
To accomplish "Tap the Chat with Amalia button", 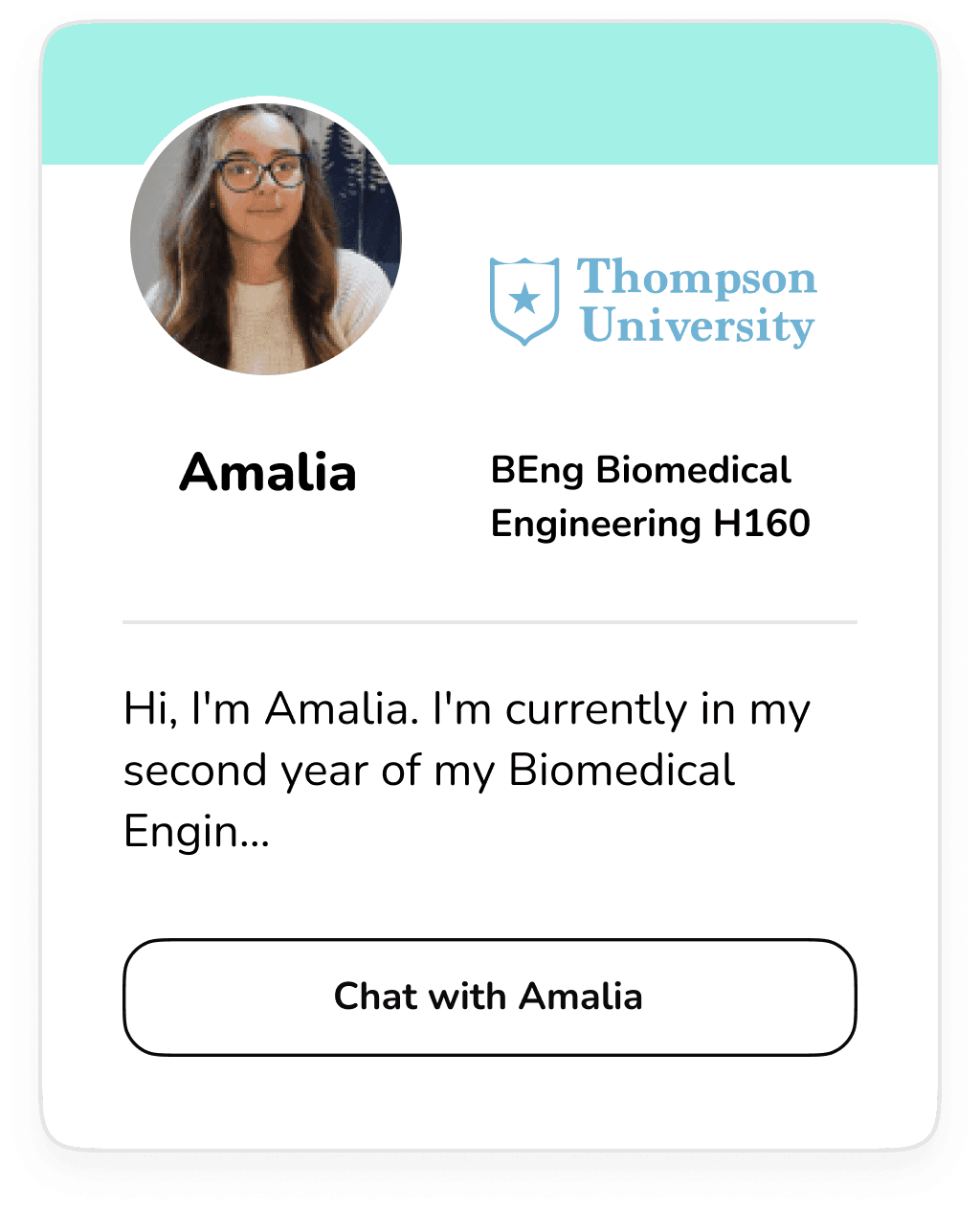I will (x=489, y=997).
